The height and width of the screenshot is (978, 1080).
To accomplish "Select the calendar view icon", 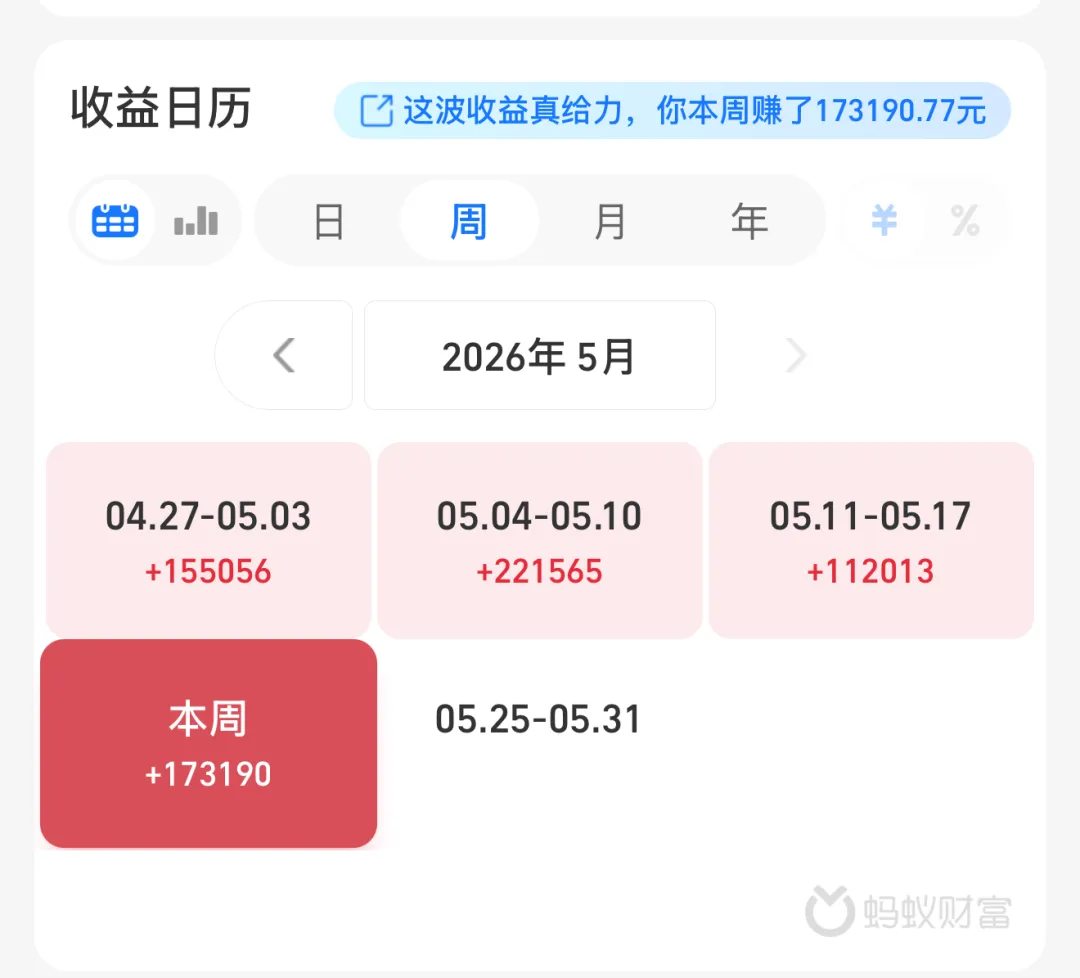I will [x=115, y=220].
